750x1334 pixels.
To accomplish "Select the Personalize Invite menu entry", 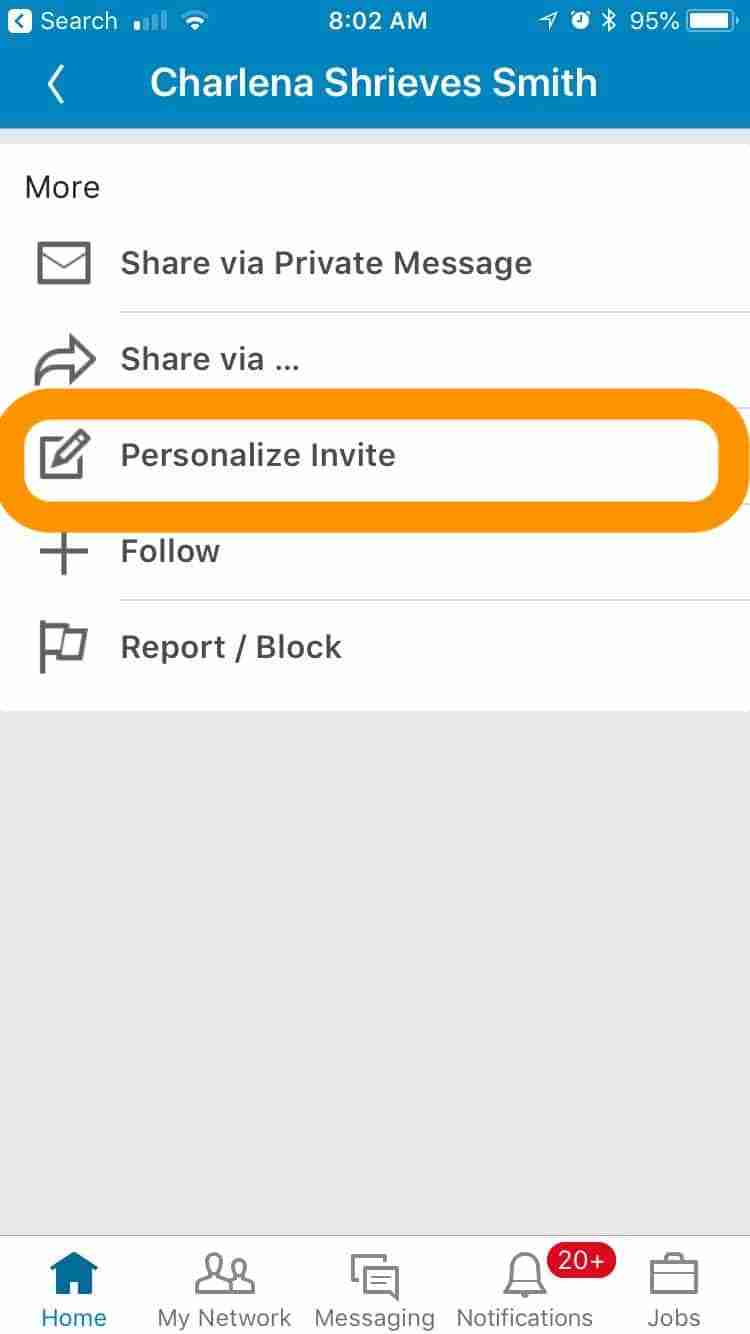I will [x=257, y=455].
